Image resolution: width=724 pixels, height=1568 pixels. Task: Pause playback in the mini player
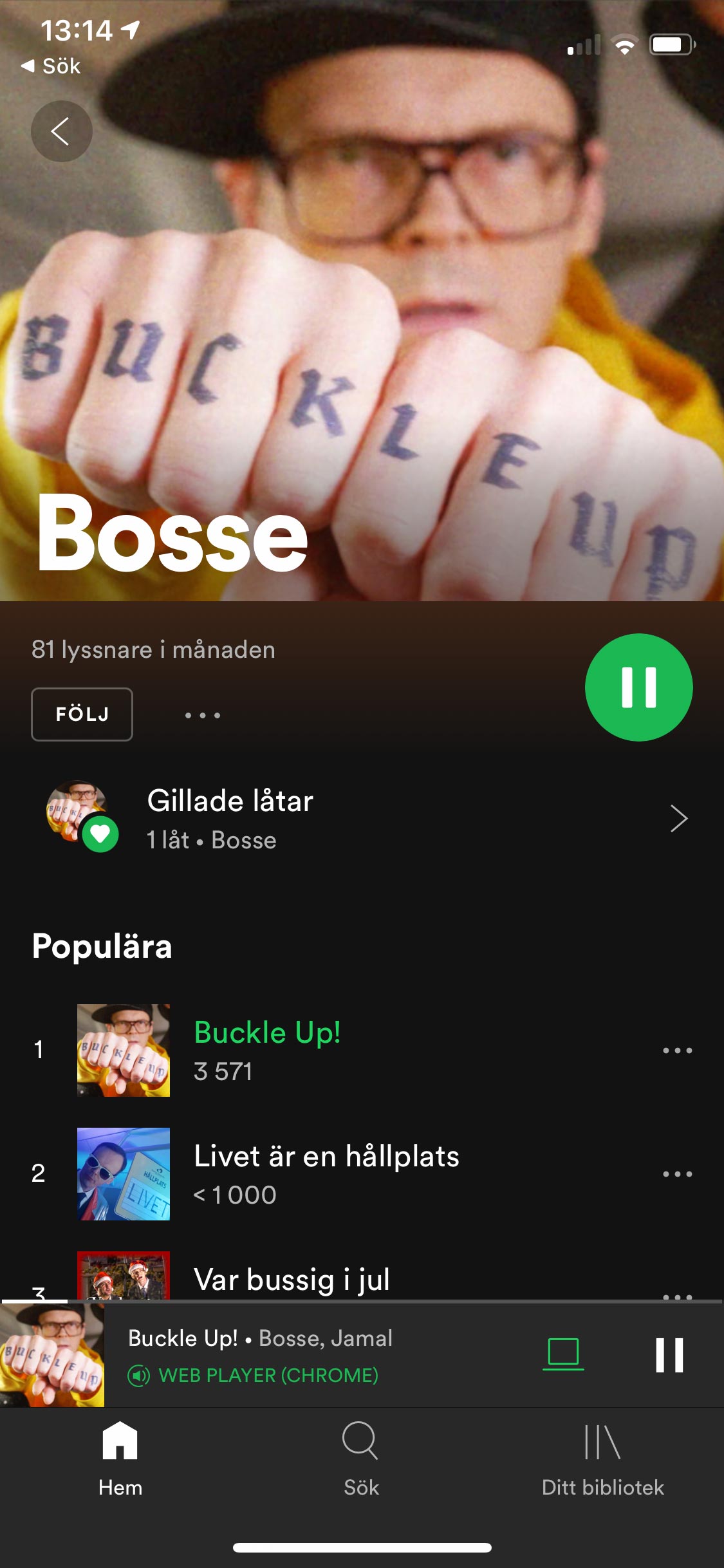669,1354
